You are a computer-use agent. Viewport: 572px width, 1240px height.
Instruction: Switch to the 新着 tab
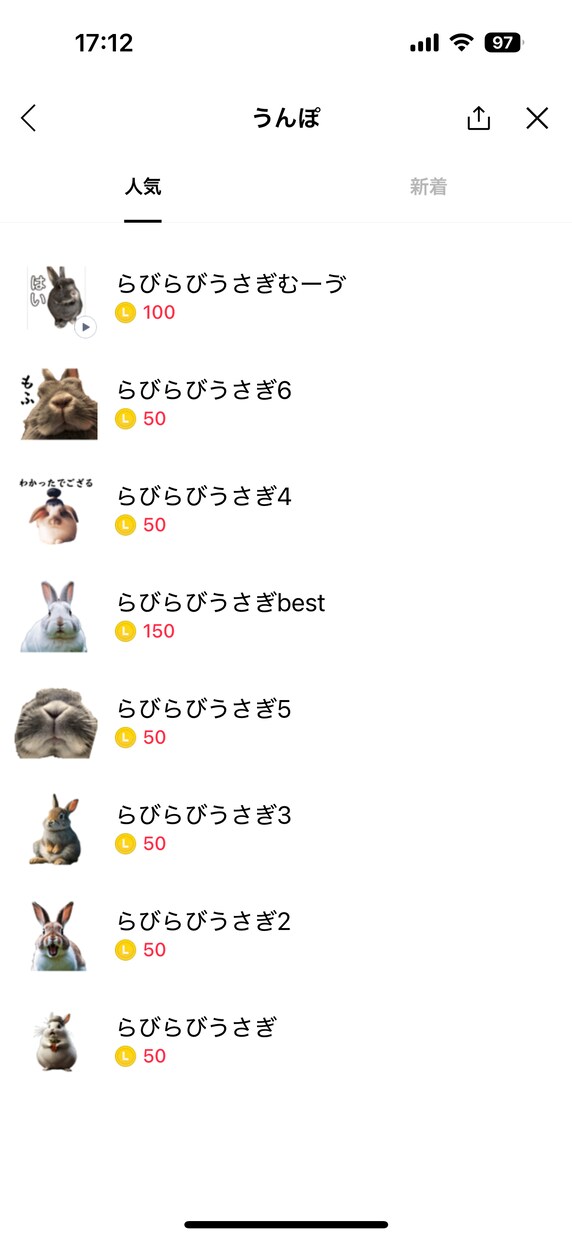tap(428, 187)
